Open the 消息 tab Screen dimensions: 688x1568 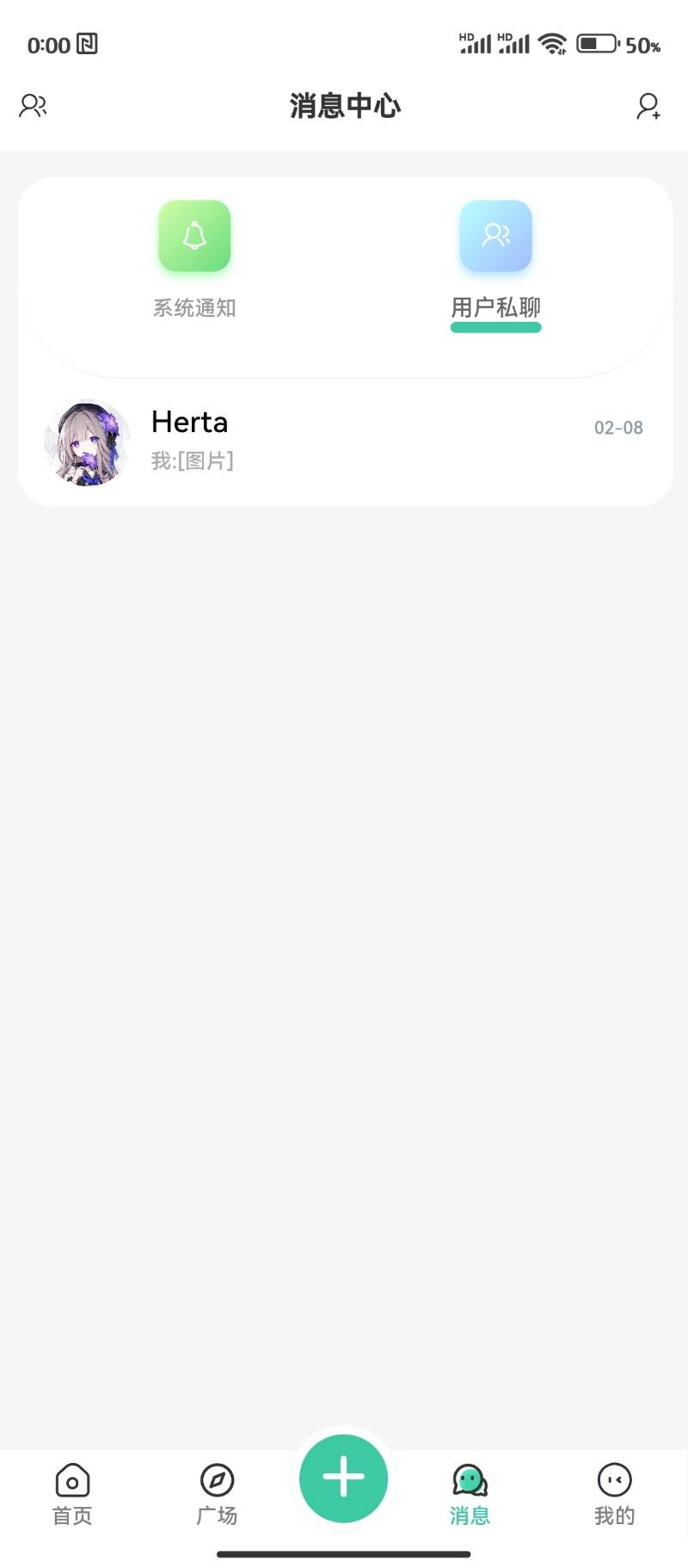(x=470, y=1496)
